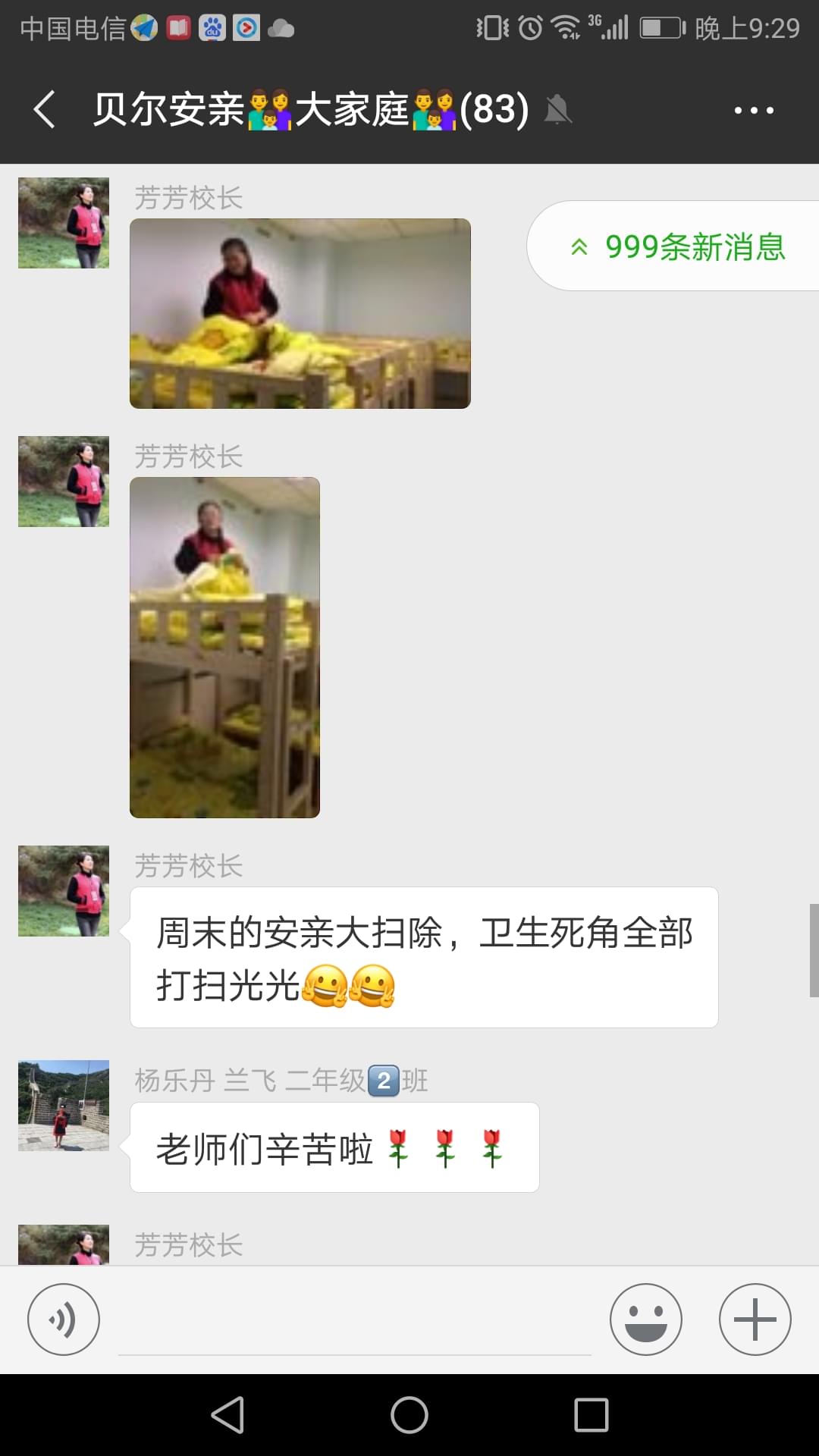Open recent apps from navigation bar
Viewport: 819px width, 1456px height.
(591, 1415)
